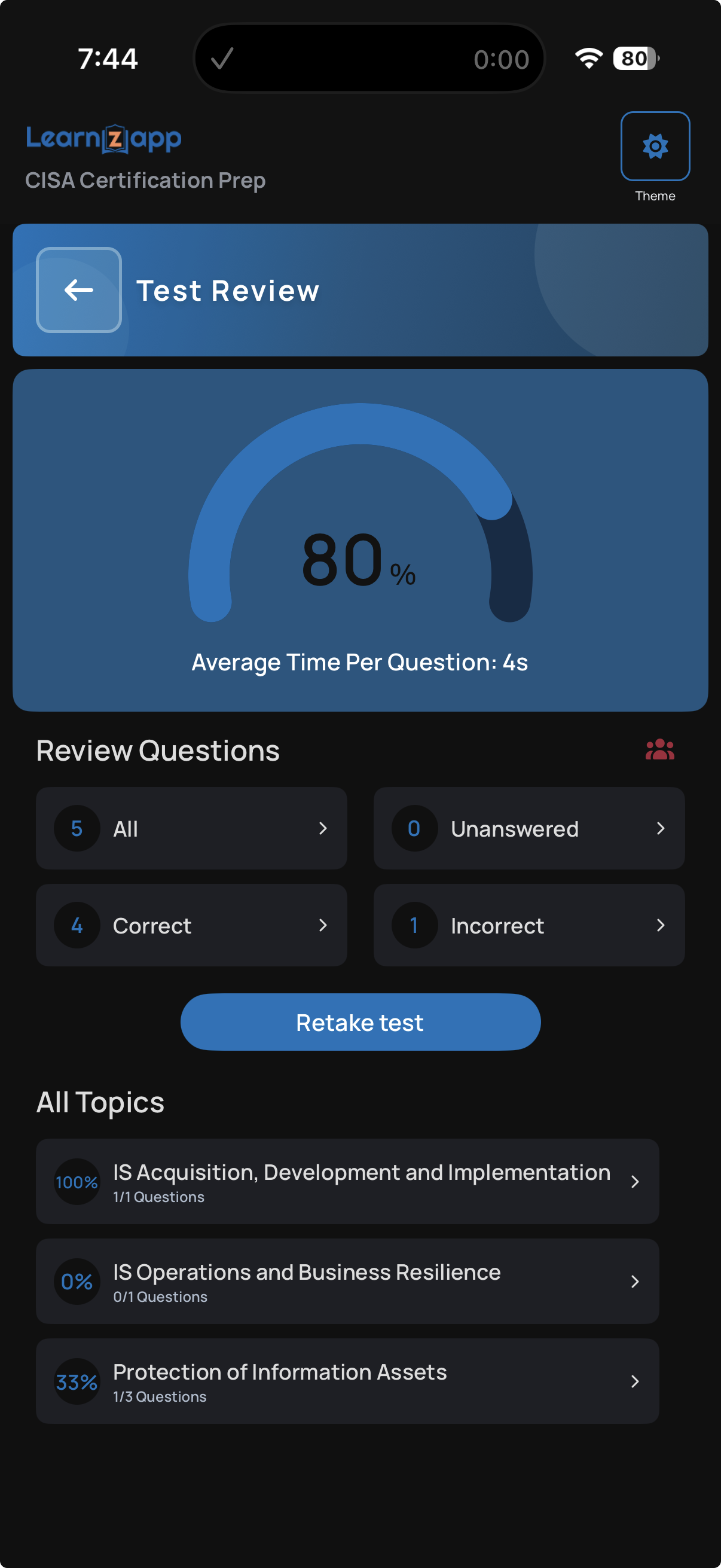The width and height of the screenshot is (721, 1568).
Task: Review all 5 questions
Action: 192,828
